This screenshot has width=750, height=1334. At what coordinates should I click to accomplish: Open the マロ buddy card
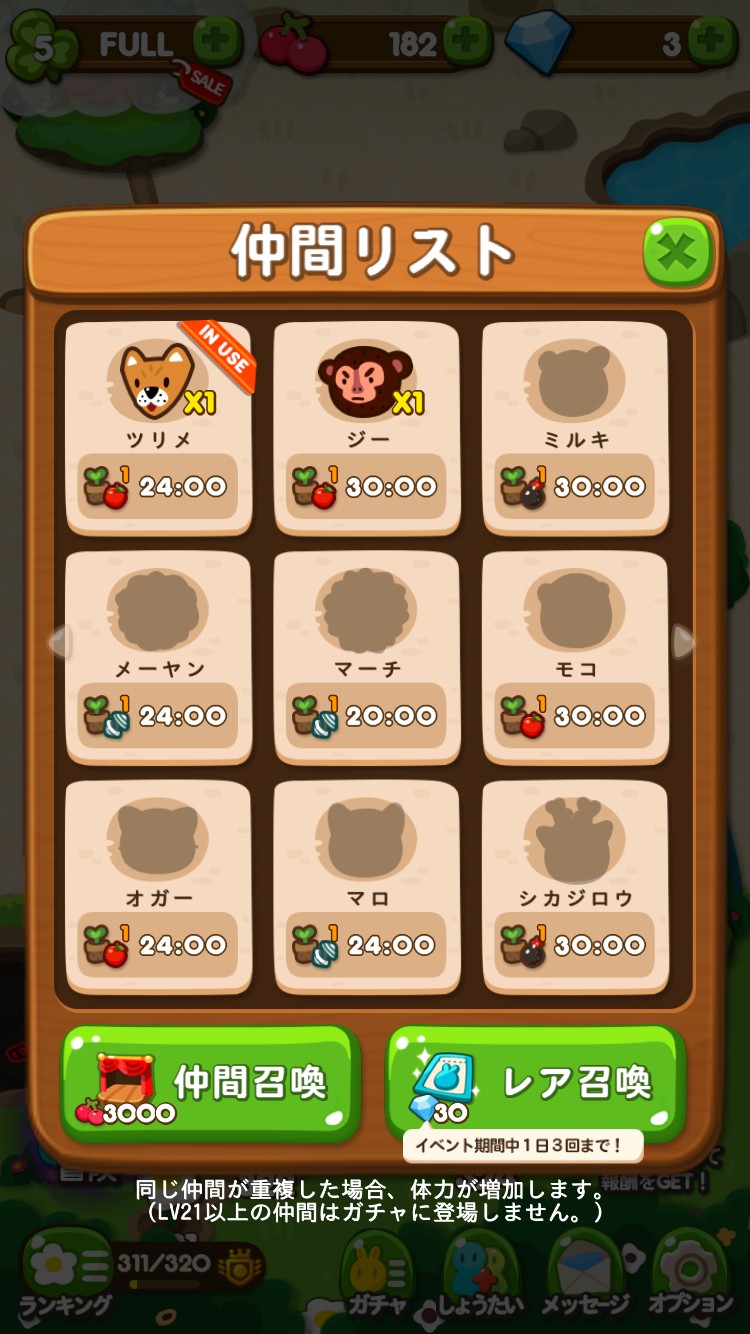click(x=367, y=886)
